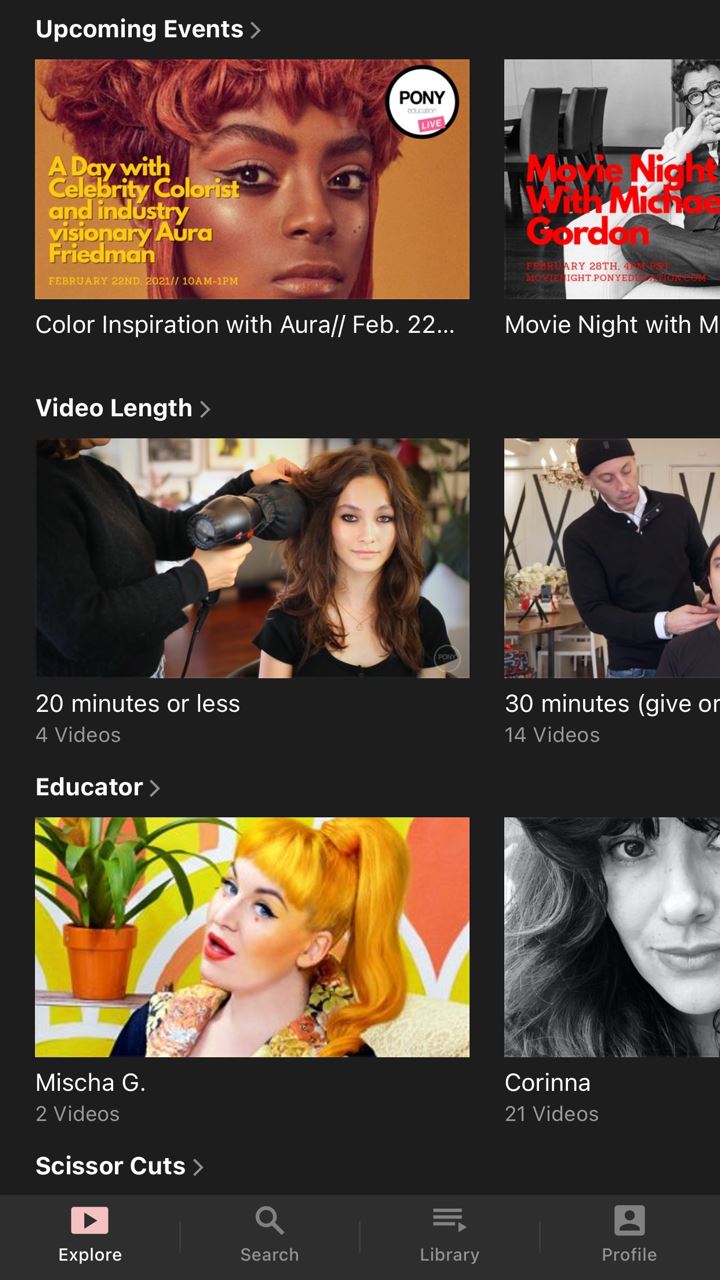Open the Profile tab
The image size is (720, 1280).
pyautogui.click(x=629, y=1236)
